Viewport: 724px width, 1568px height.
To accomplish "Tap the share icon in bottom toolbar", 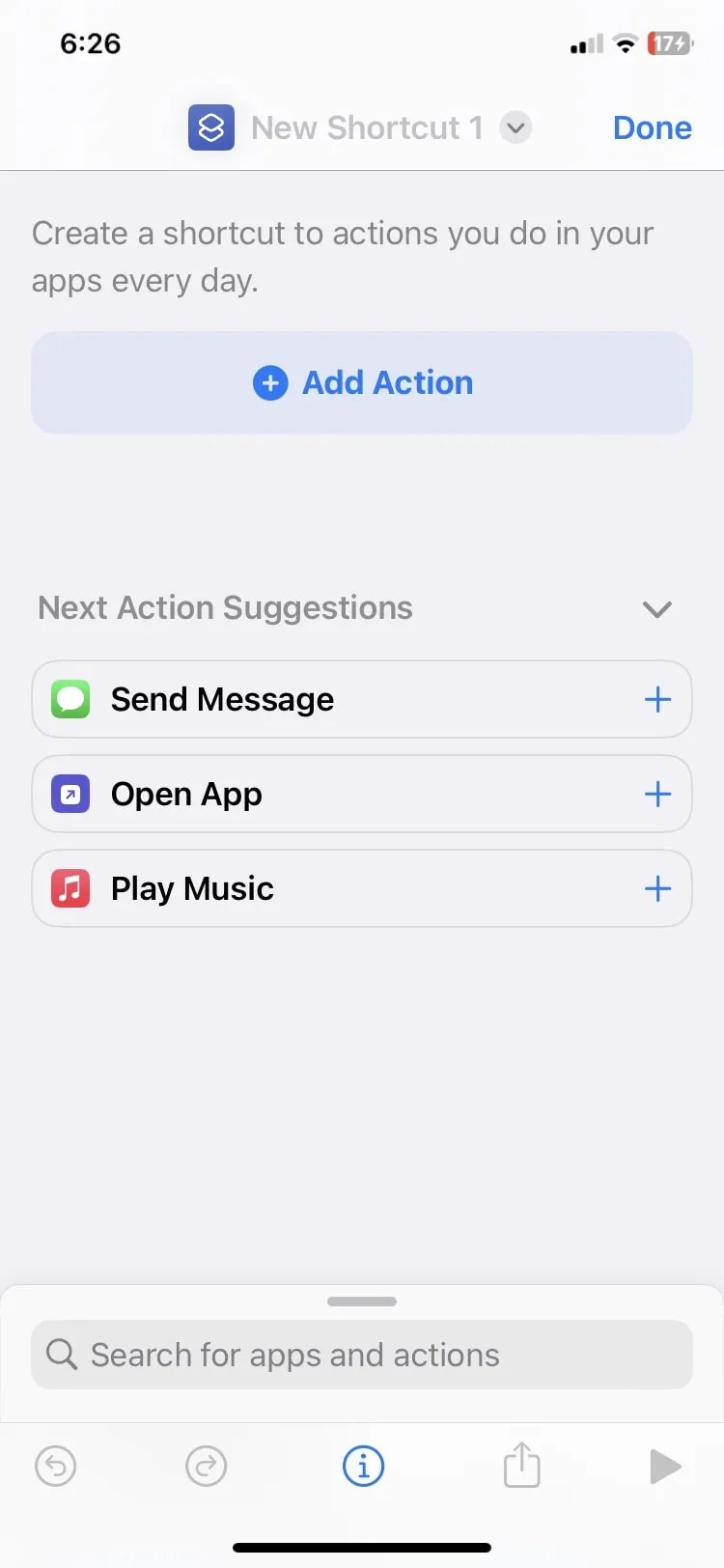I will tap(521, 1465).
